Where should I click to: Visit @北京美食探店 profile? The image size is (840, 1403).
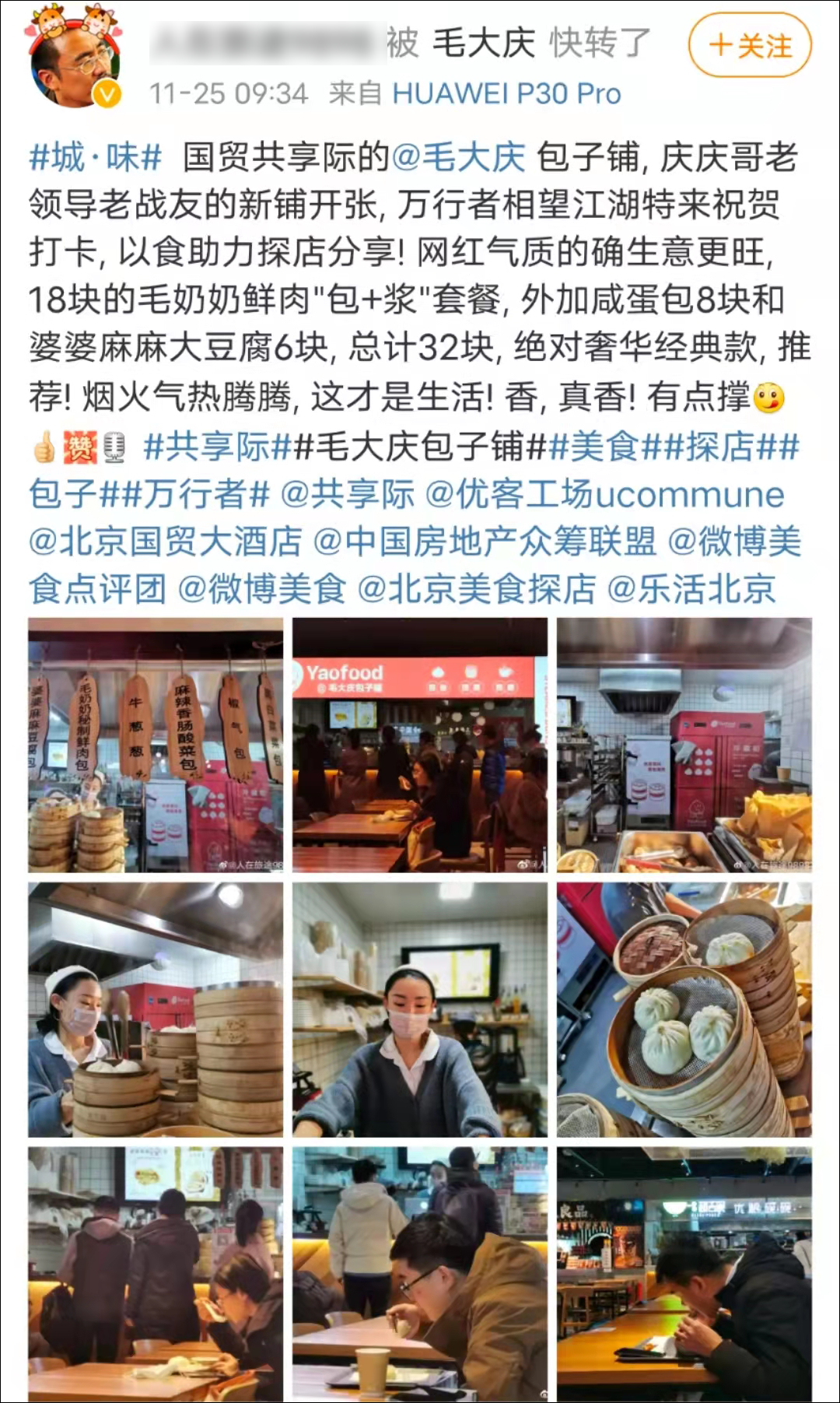476,589
